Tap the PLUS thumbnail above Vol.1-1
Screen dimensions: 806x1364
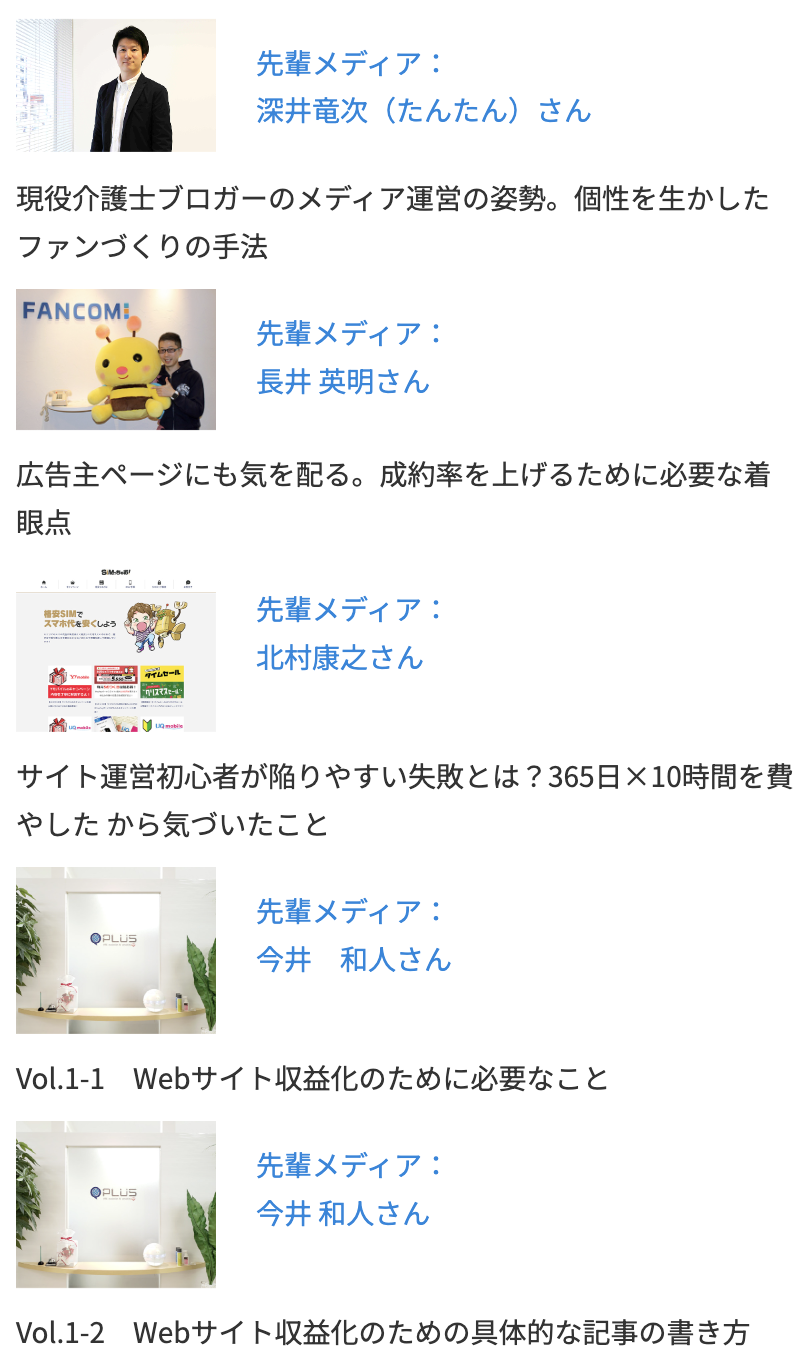pyautogui.click(x=116, y=950)
